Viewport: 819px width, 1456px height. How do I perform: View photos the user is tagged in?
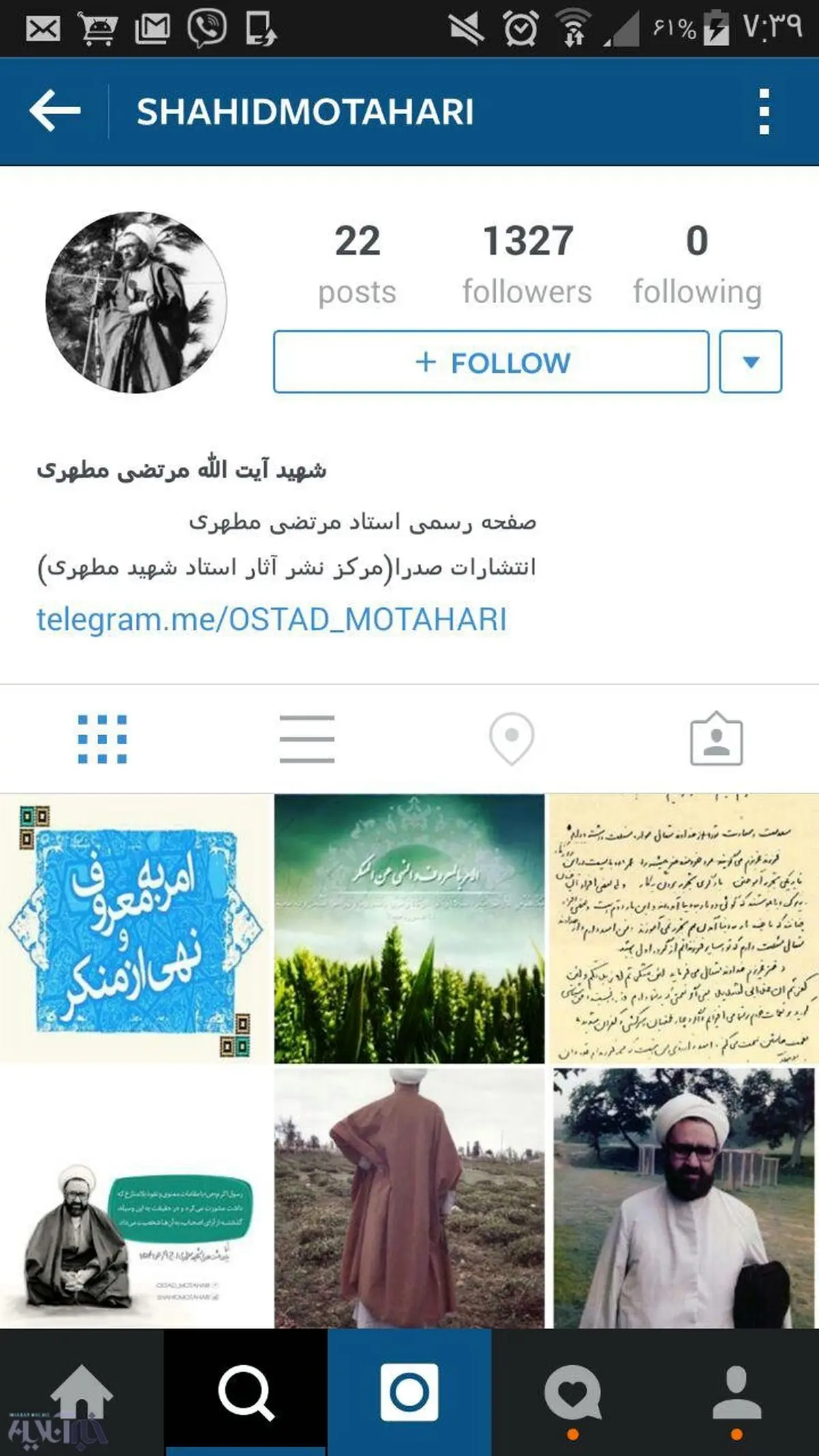(715, 737)
